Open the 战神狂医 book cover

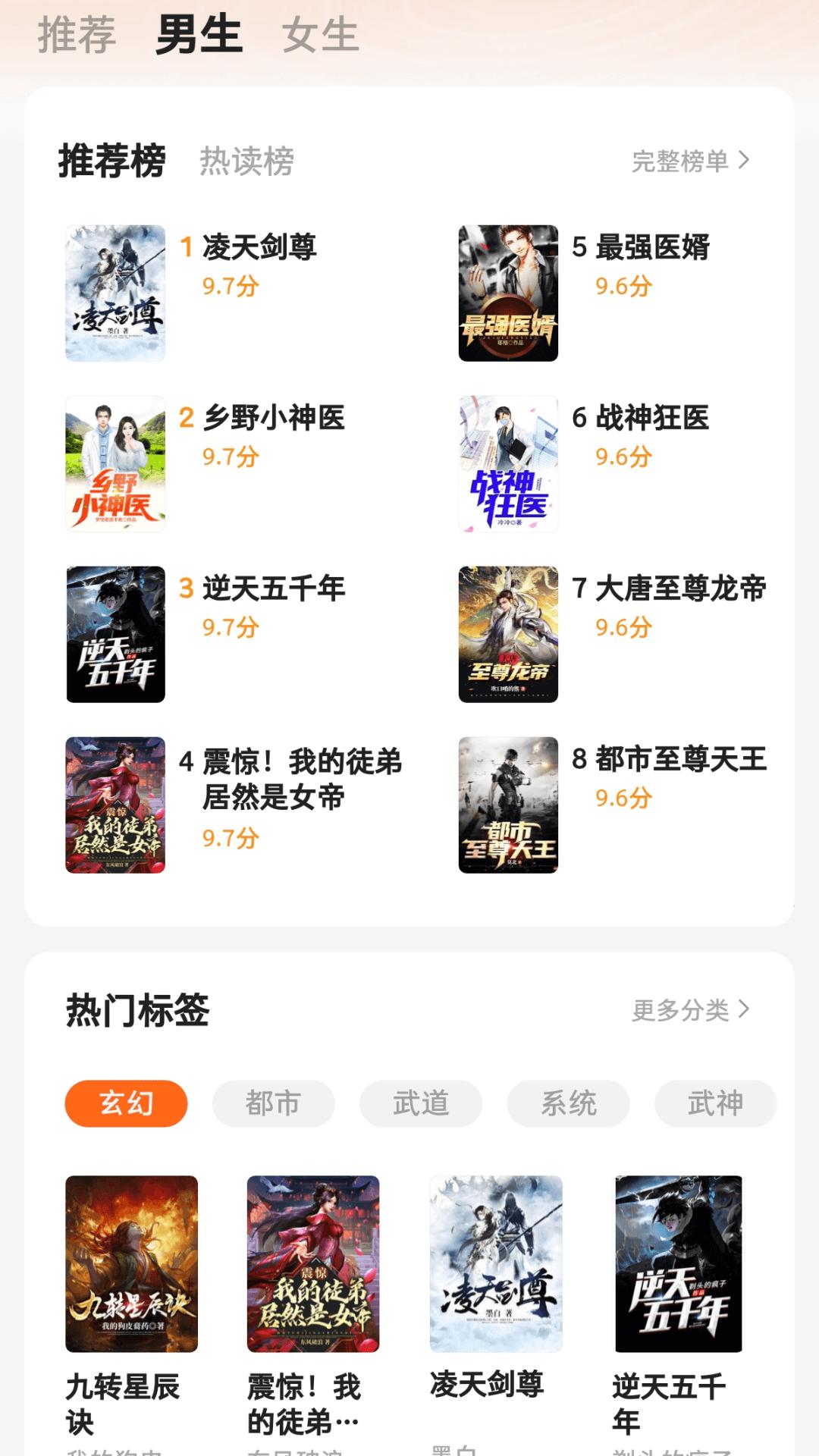point(508,463)
